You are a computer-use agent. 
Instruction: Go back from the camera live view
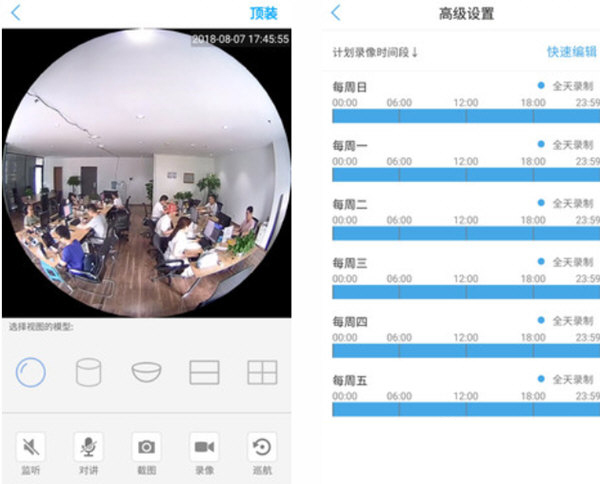(14, 13)
